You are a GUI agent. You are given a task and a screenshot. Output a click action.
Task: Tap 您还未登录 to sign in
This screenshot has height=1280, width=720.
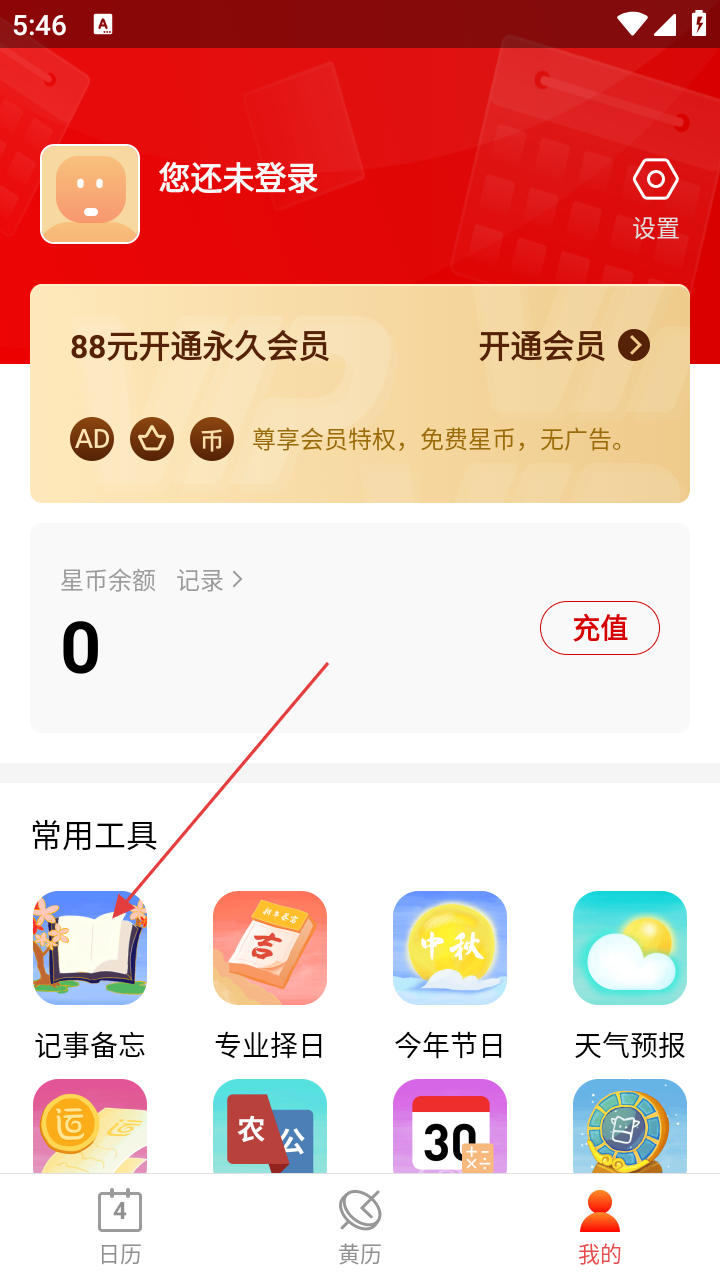click(238, 178)
